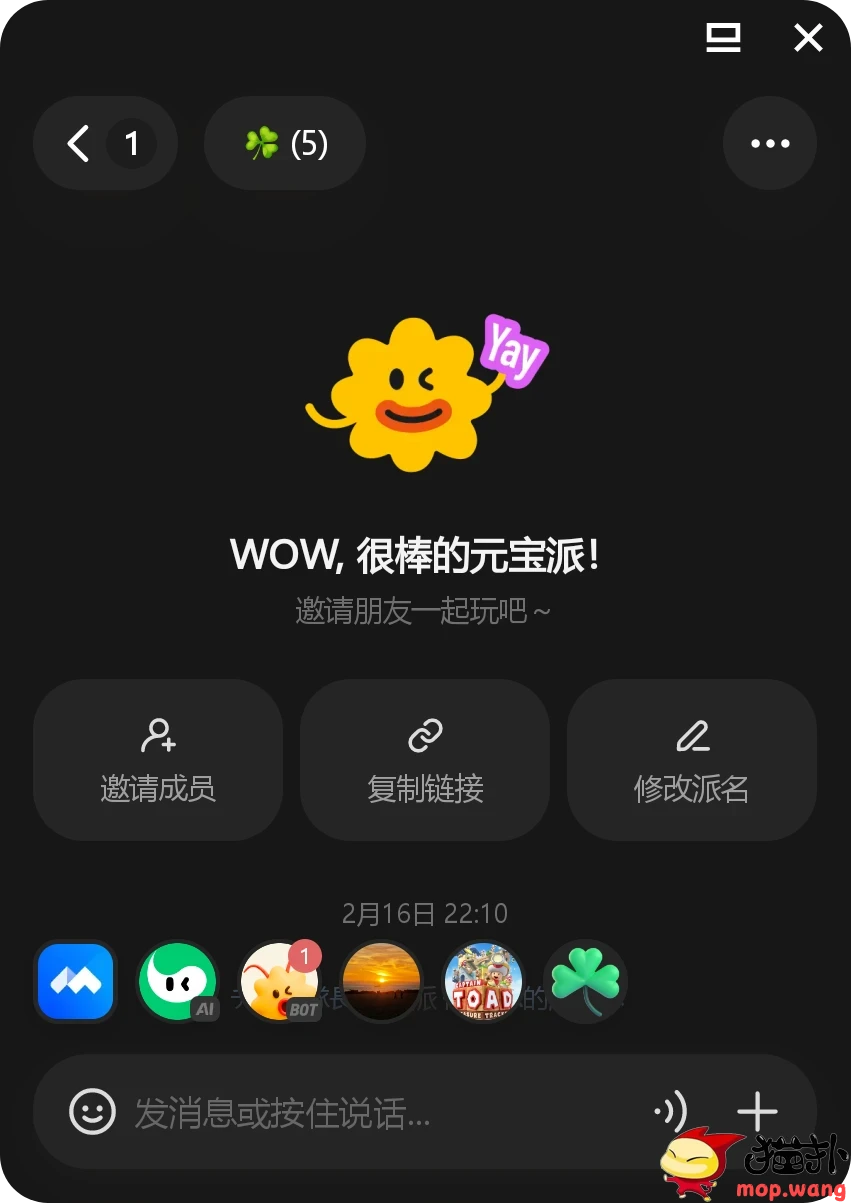The height and width of the screenshot is (1203, 851).
Task: Tap 邀请成员 to invite members
Action: tap(158, 760)
